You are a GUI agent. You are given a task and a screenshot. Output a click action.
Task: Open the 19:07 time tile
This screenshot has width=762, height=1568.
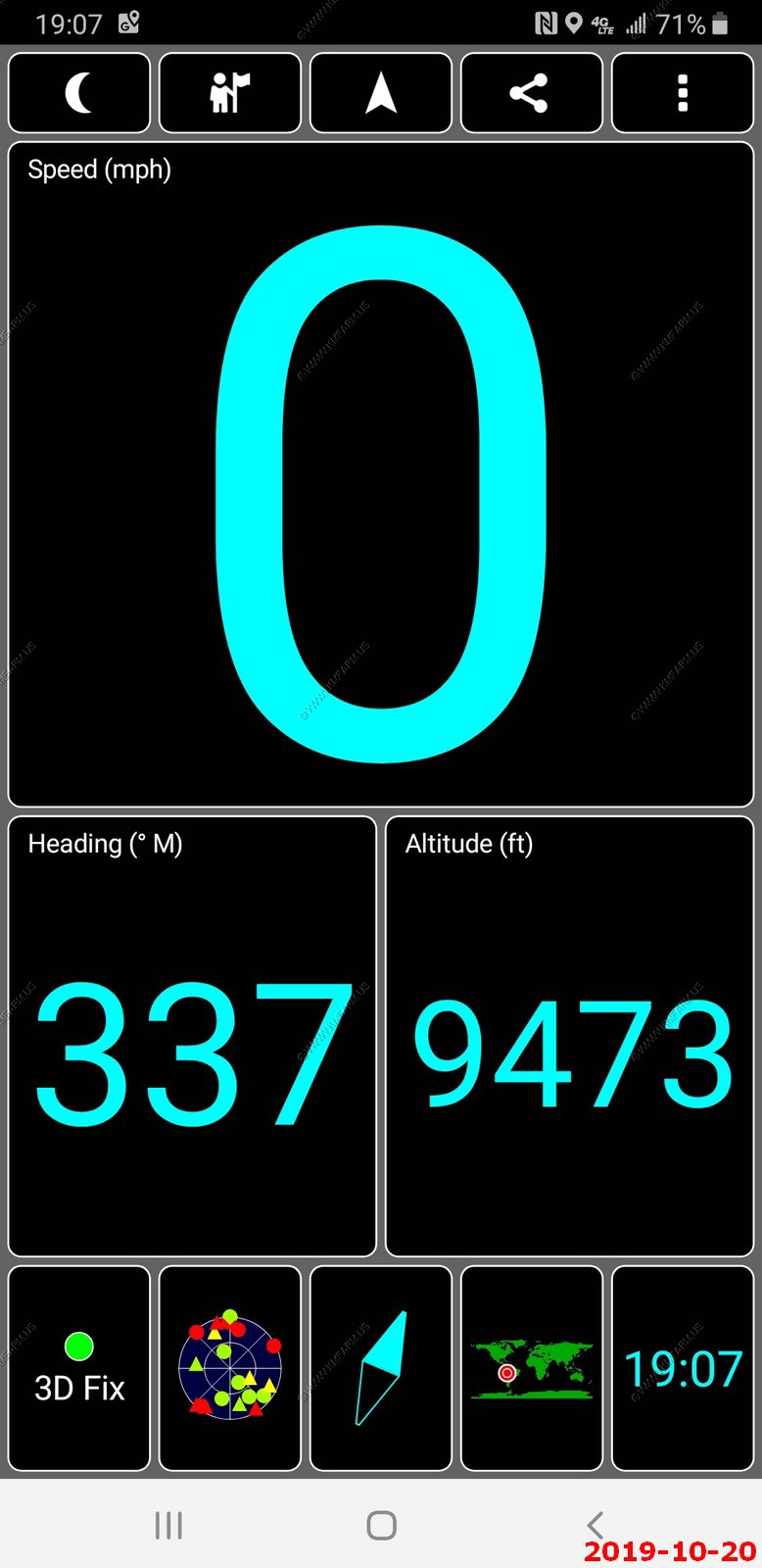[x=683, y=1368]
